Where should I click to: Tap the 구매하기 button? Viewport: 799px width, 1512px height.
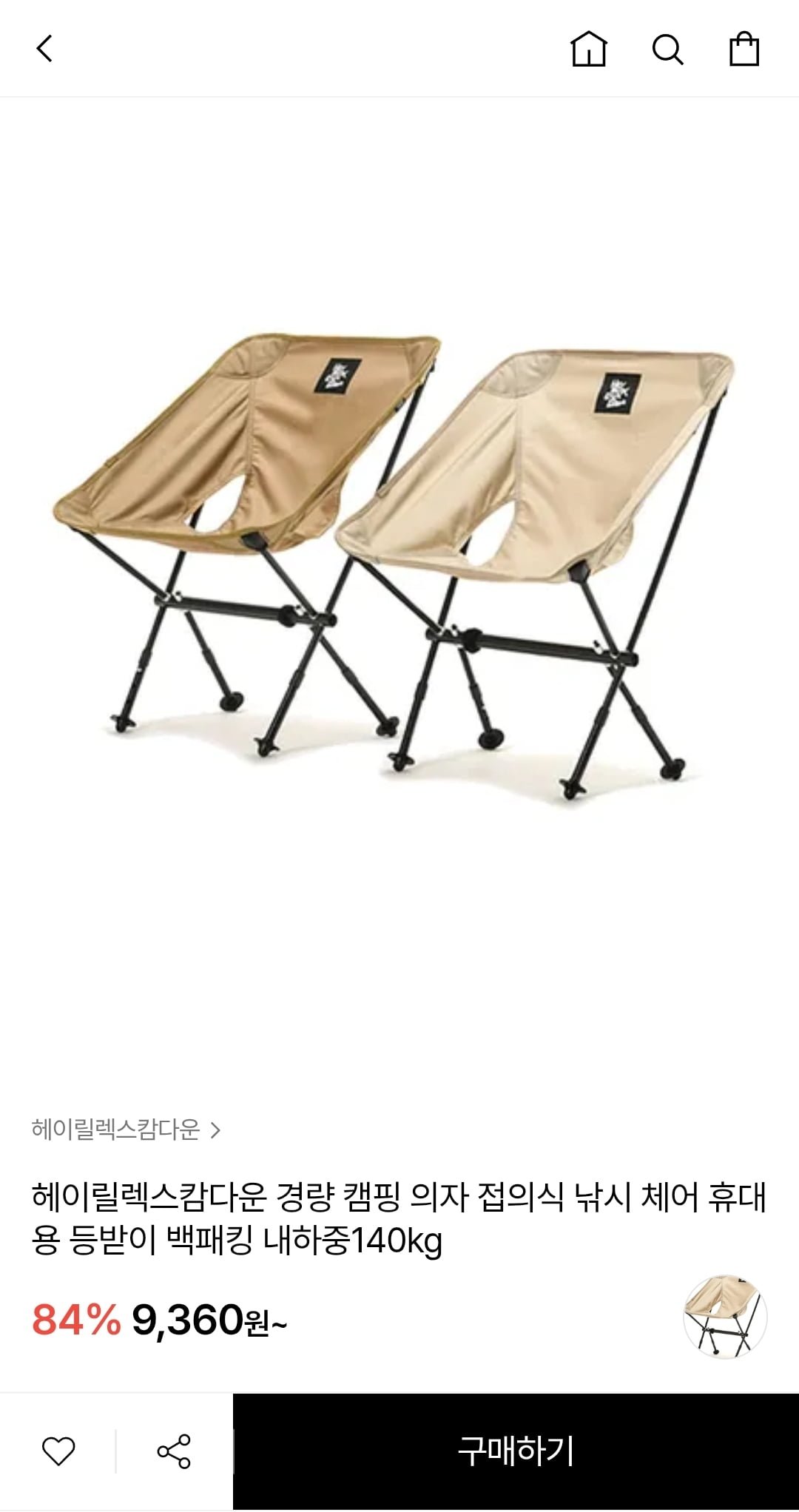(516, 1451)
